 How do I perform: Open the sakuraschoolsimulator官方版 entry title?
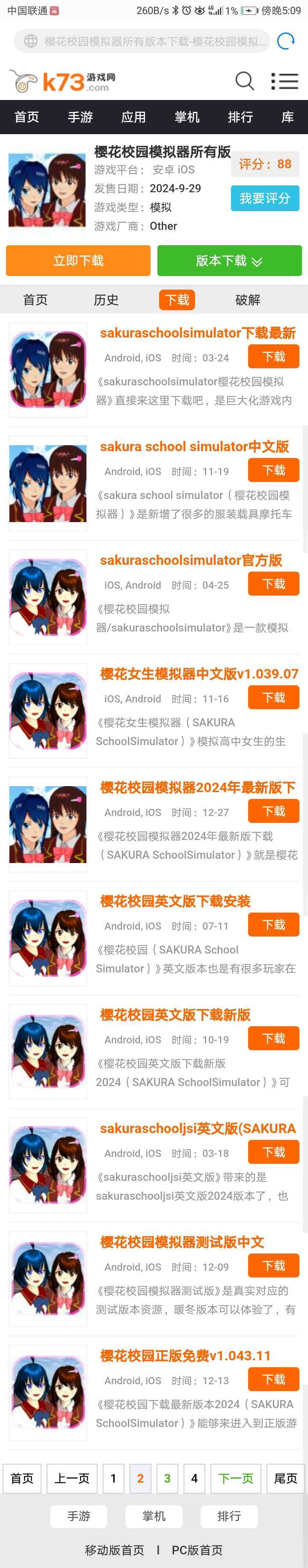191,560
